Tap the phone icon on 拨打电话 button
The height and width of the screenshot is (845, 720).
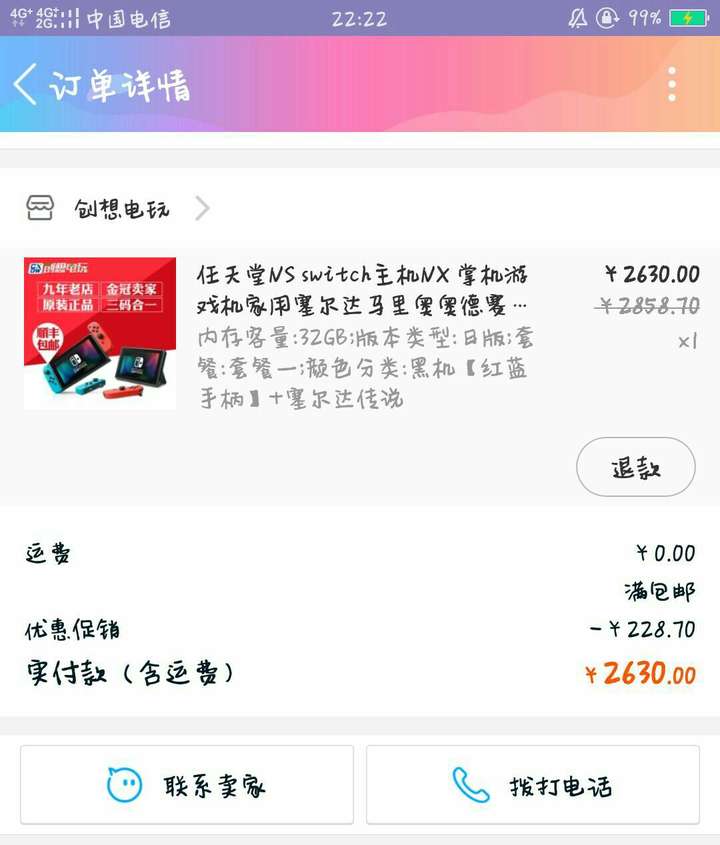(x=469, y=785)
